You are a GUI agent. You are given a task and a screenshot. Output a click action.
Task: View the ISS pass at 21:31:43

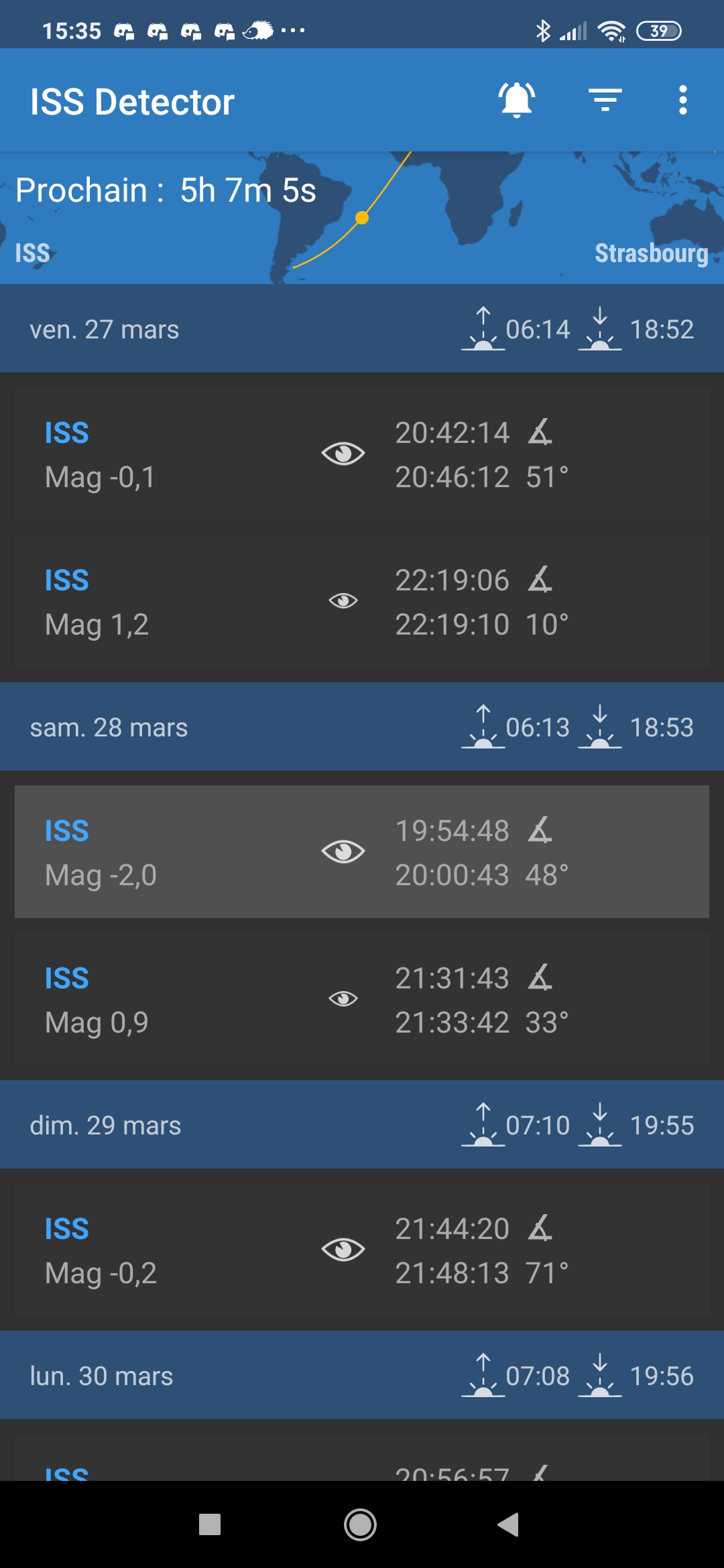tap(362, 999)
